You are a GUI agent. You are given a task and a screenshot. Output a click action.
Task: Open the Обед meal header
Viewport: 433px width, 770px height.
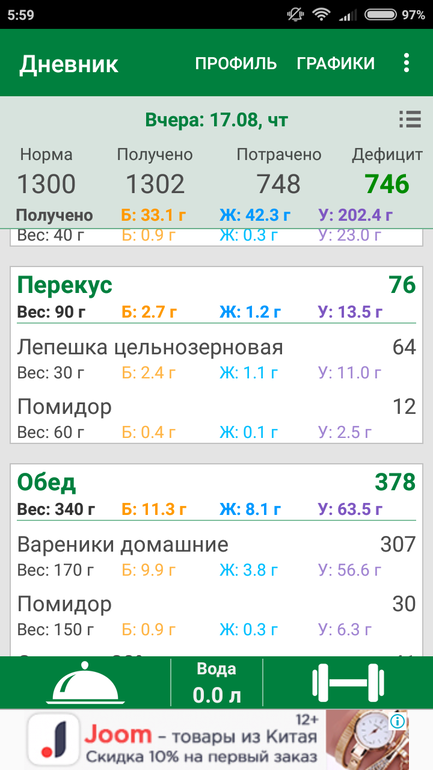[x=216, y=494]
